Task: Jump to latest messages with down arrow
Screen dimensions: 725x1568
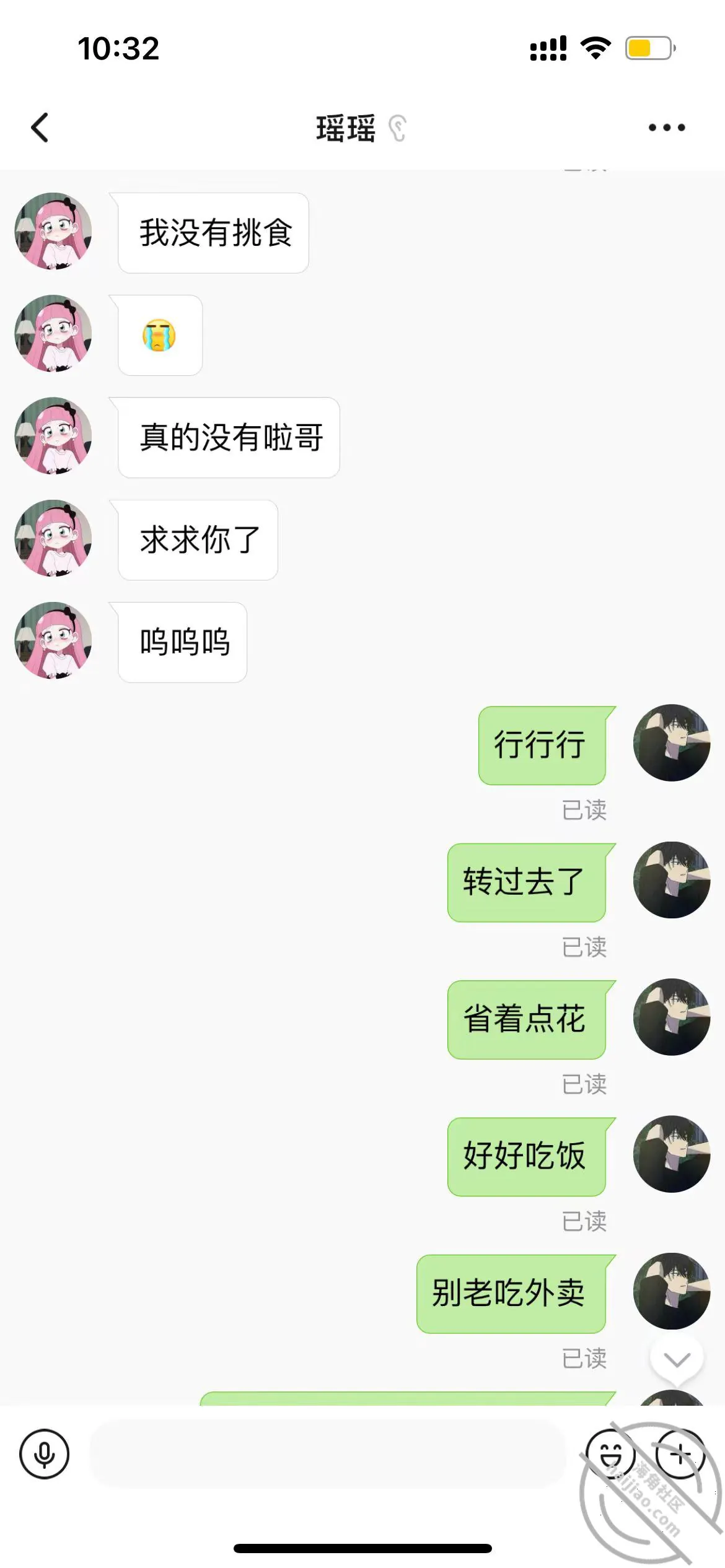Action: coord(677,1361)
